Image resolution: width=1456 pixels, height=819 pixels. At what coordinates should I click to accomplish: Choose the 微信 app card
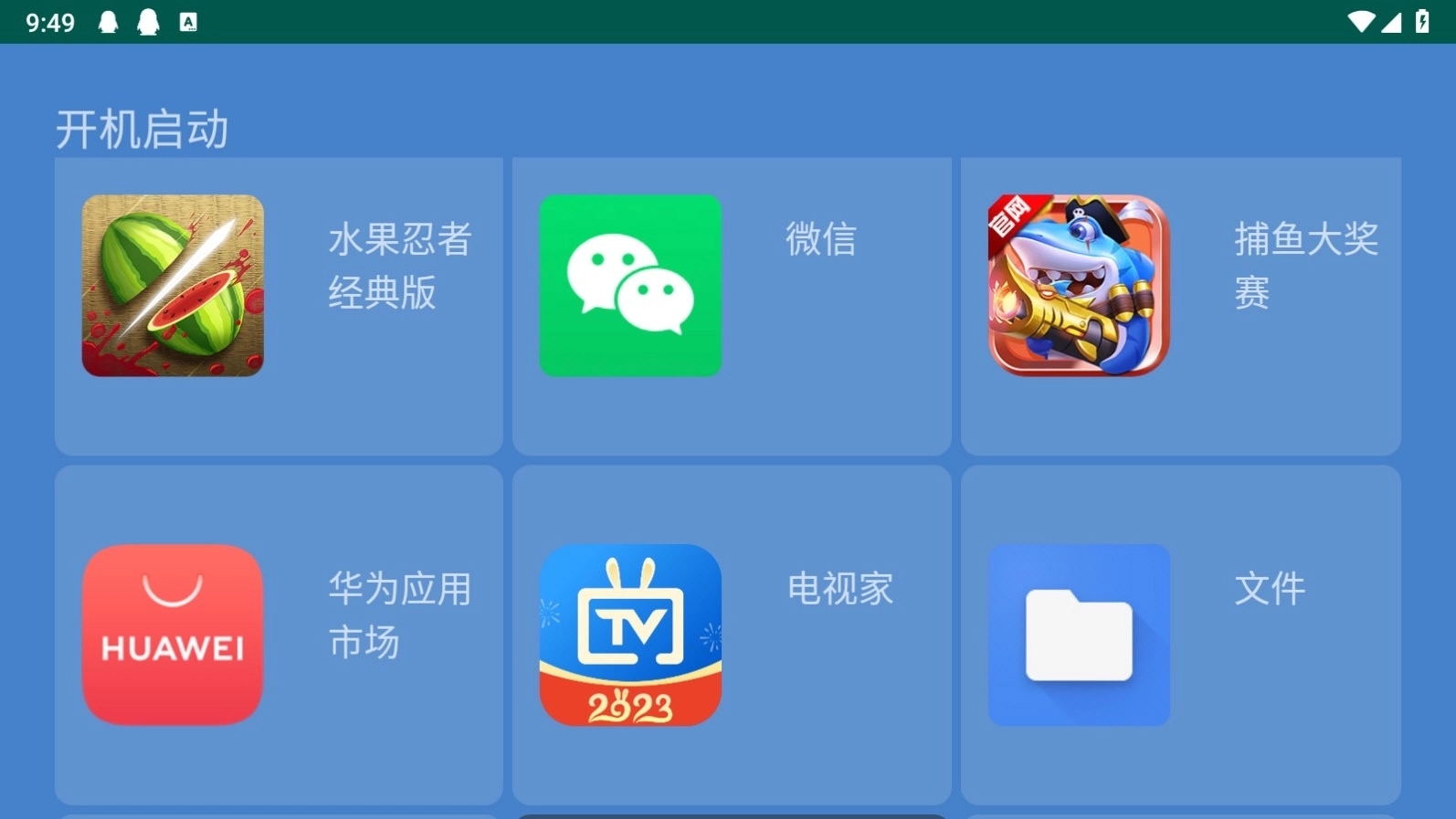click(x=731, y=306)
